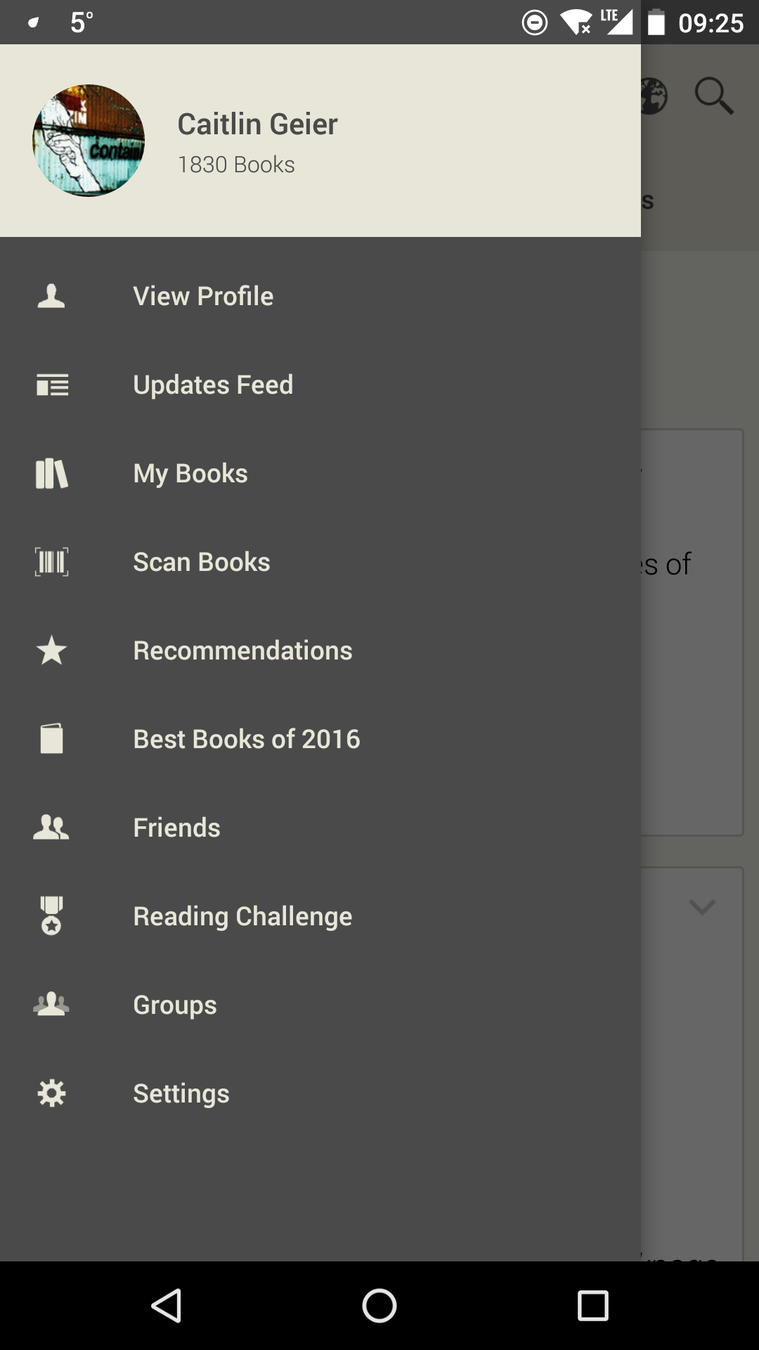Open the Friends list

(176, 828)
